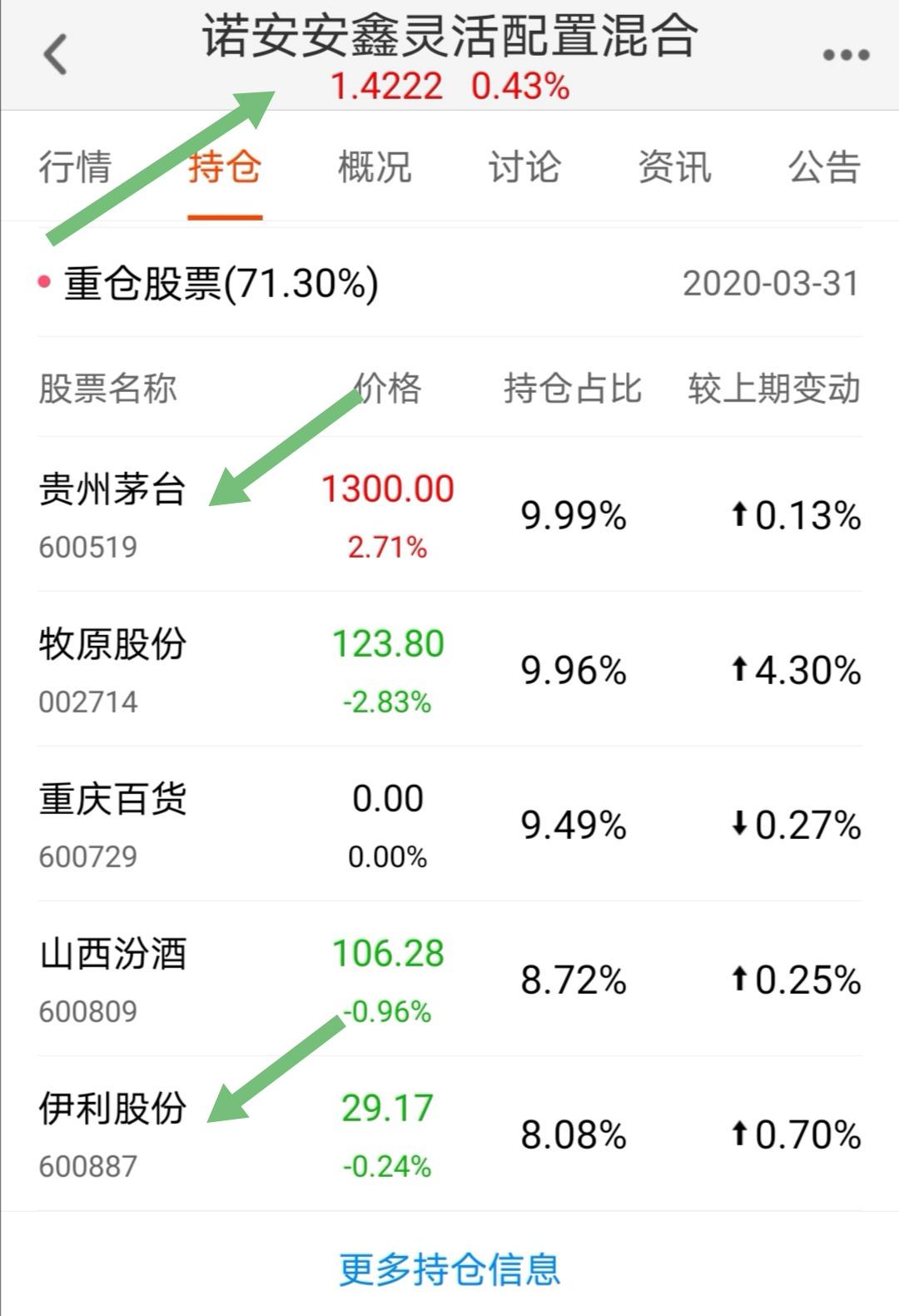
Task: Open the 贵州茅台 stock row
Action: (x=449, y=514)
